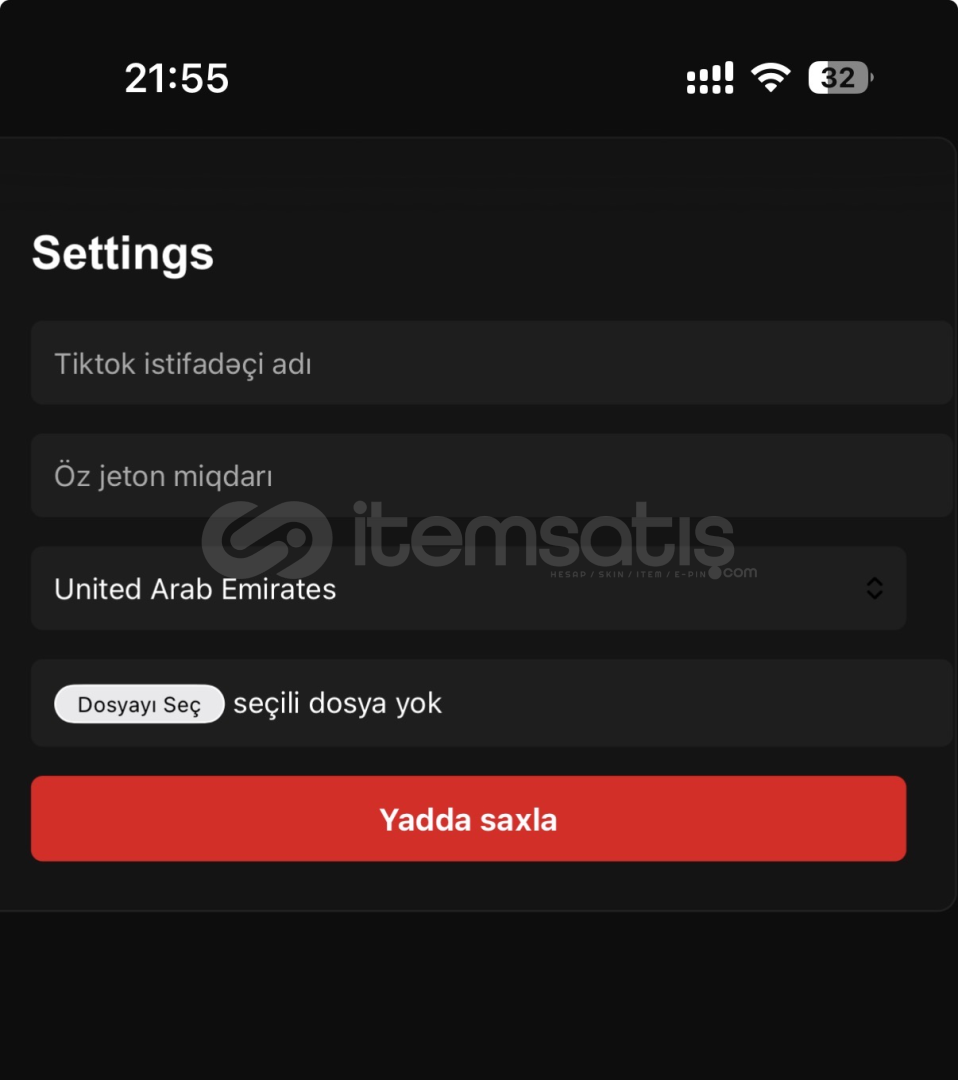The width and height of the screenshot is (958, 1080).
Task: Tap the Tiktok istifadəçi adı field
Action: 490,363
